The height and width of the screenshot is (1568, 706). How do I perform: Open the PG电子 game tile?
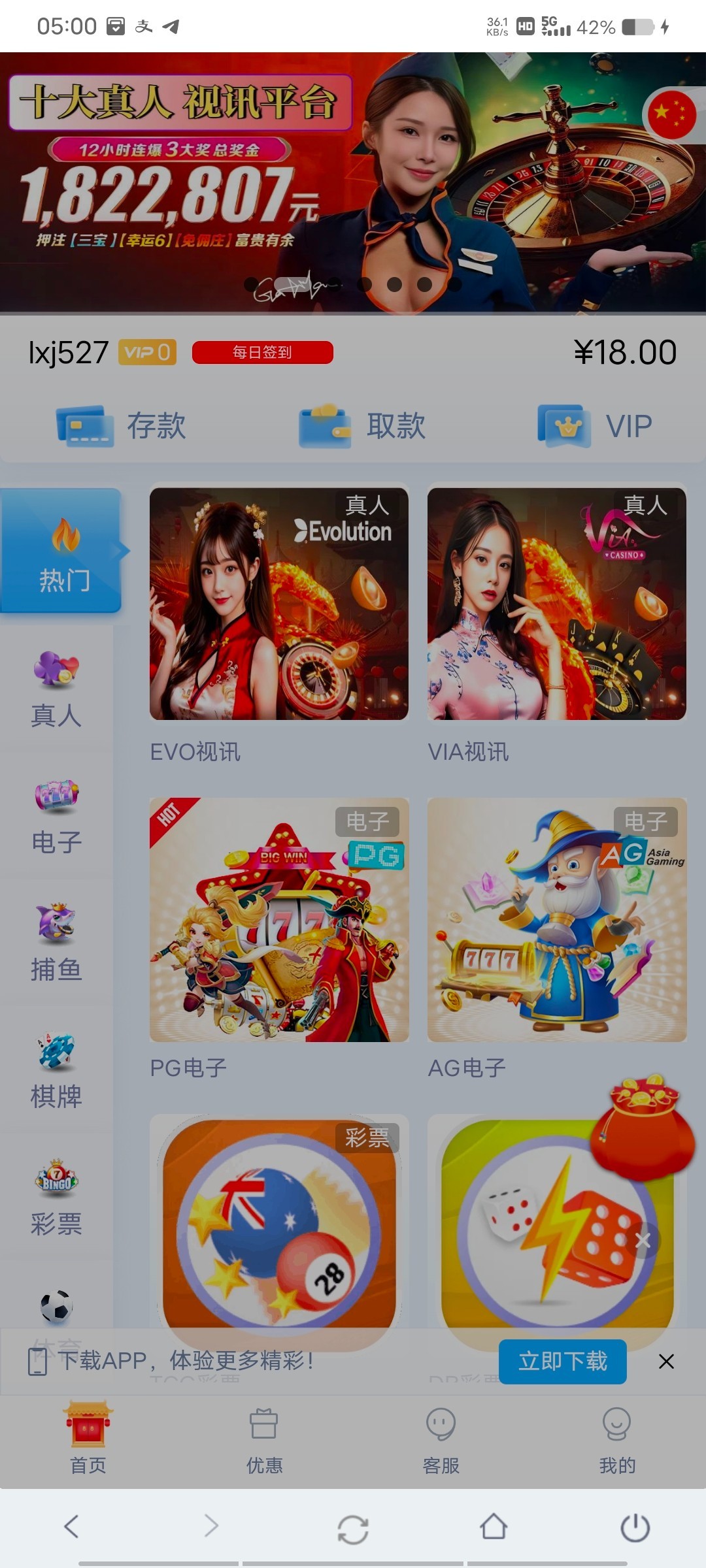[279, 919]
